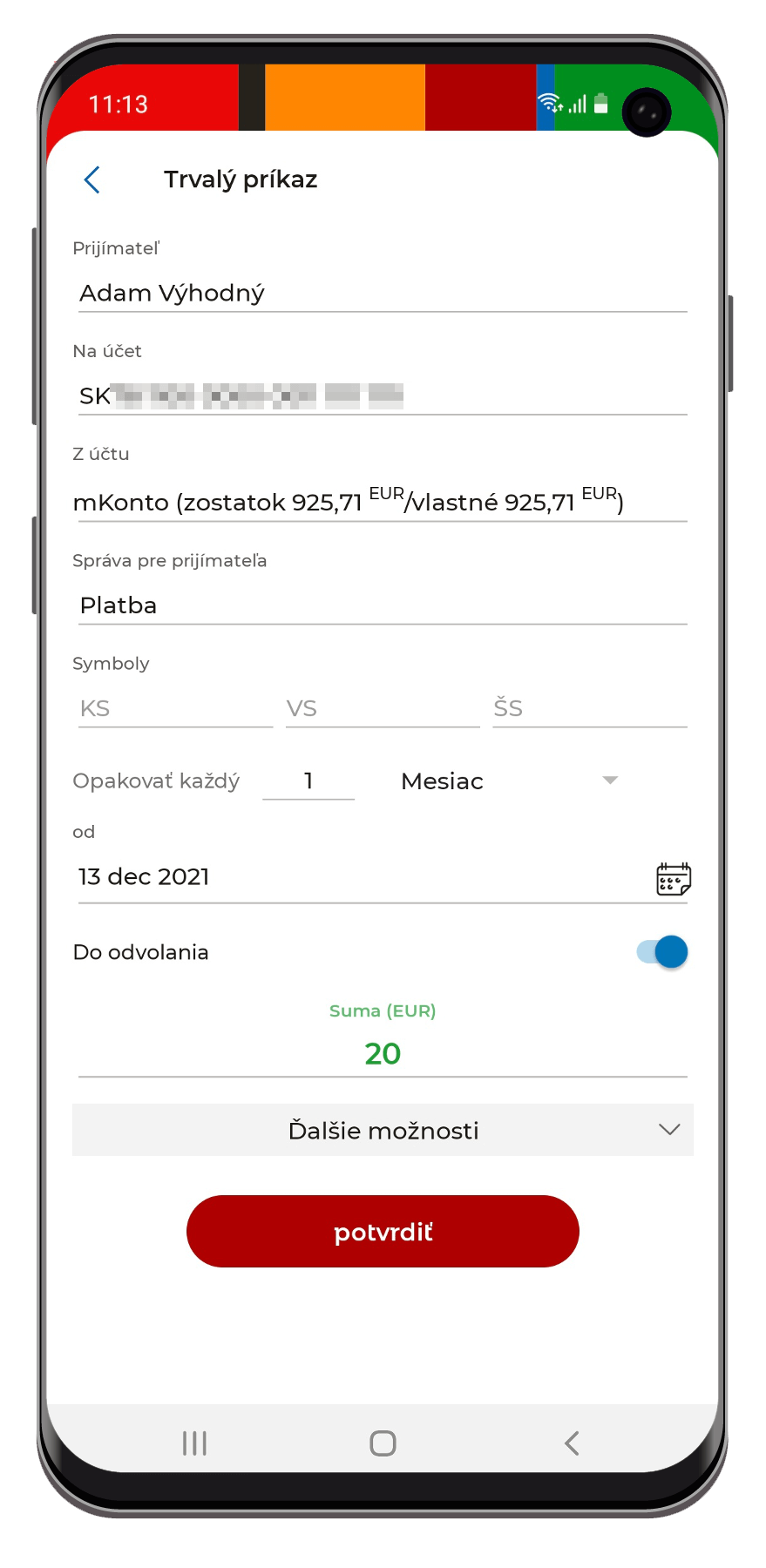Focus the ŠS symbol field
The image size is (766, 1568).
pyautogui.click(x=590, y=708)
